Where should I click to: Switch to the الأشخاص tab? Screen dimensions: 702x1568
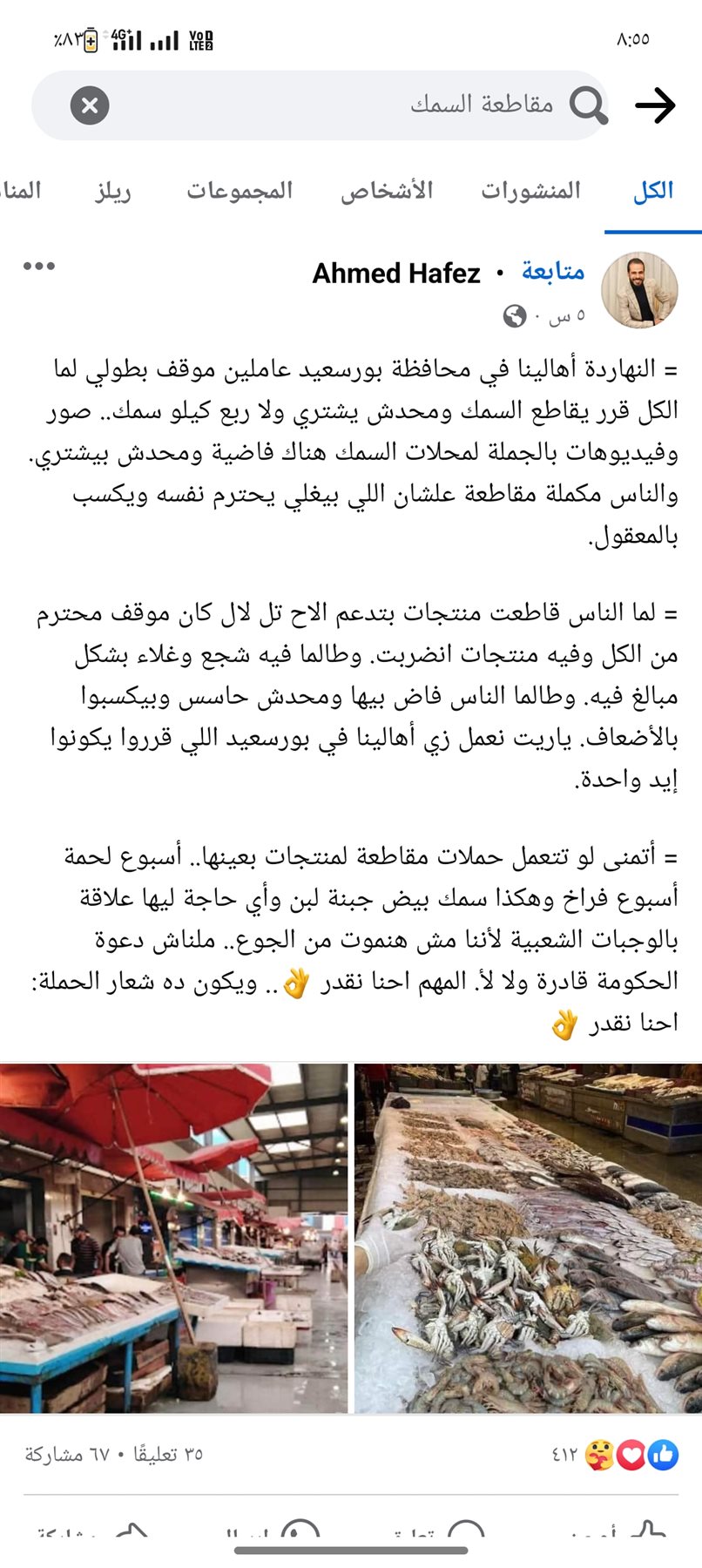point(386,191)
